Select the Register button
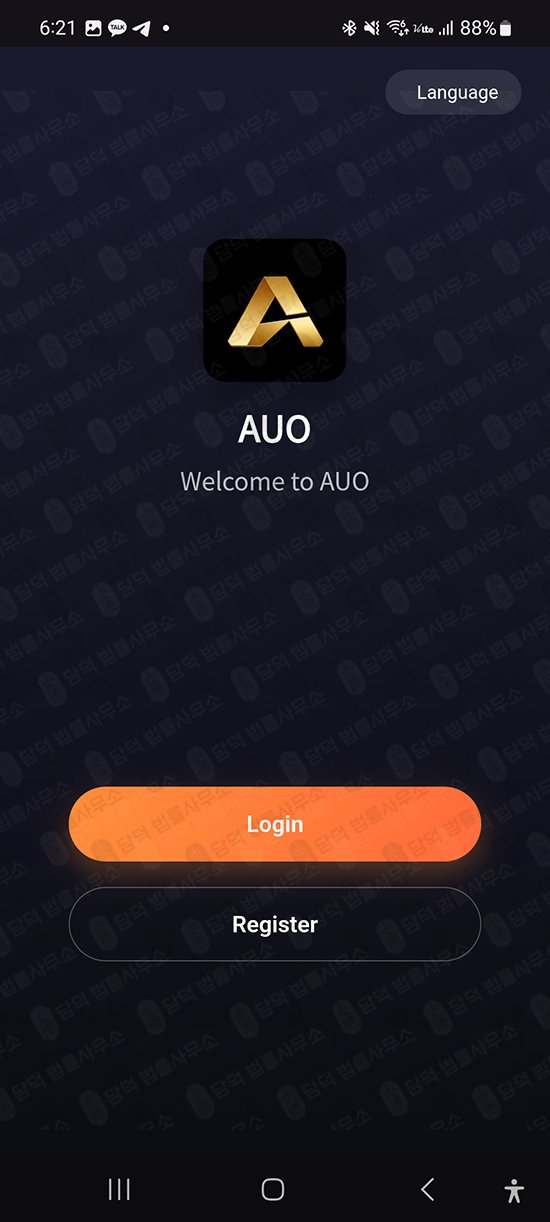This screenshot has height=1222, width=550. point(275,924)
